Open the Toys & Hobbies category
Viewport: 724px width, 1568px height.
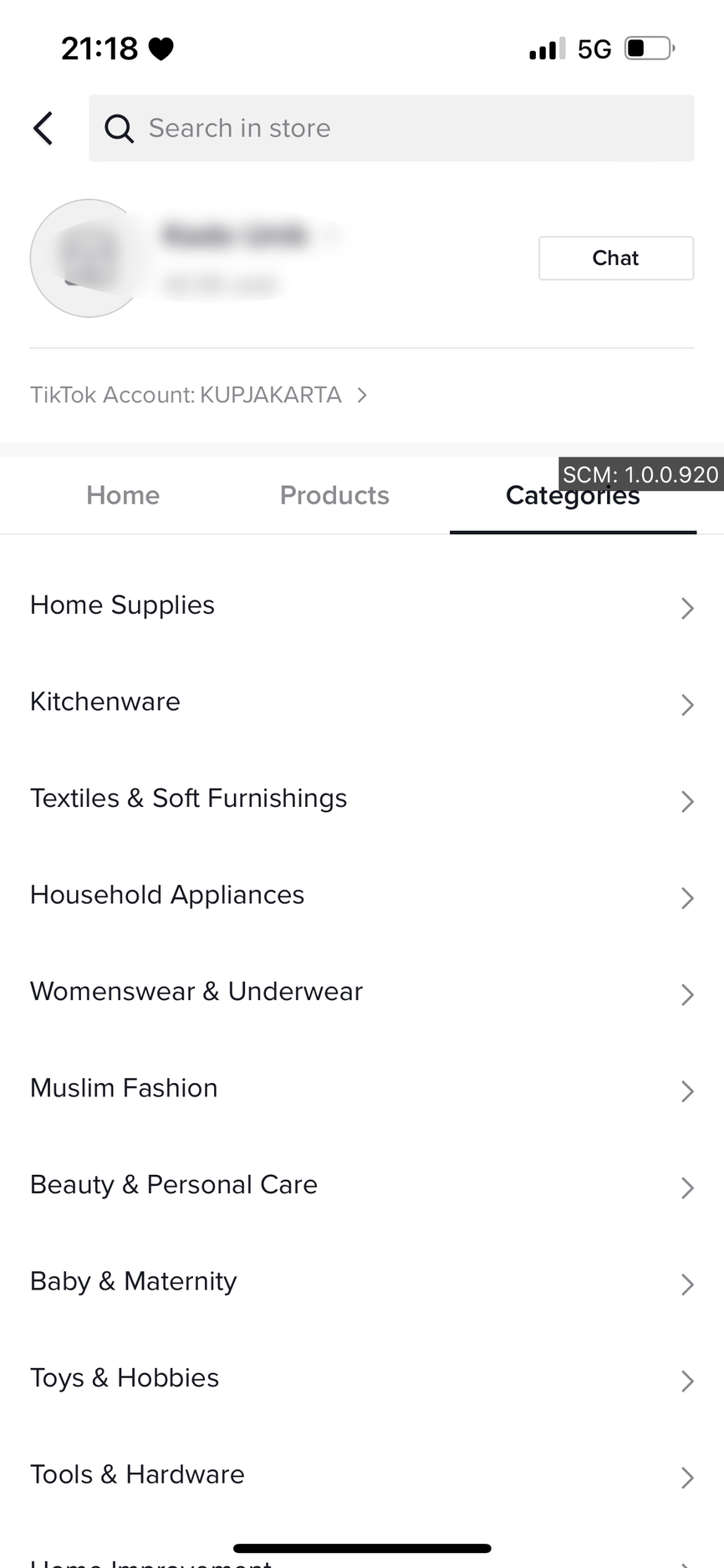pos(361,1378)
